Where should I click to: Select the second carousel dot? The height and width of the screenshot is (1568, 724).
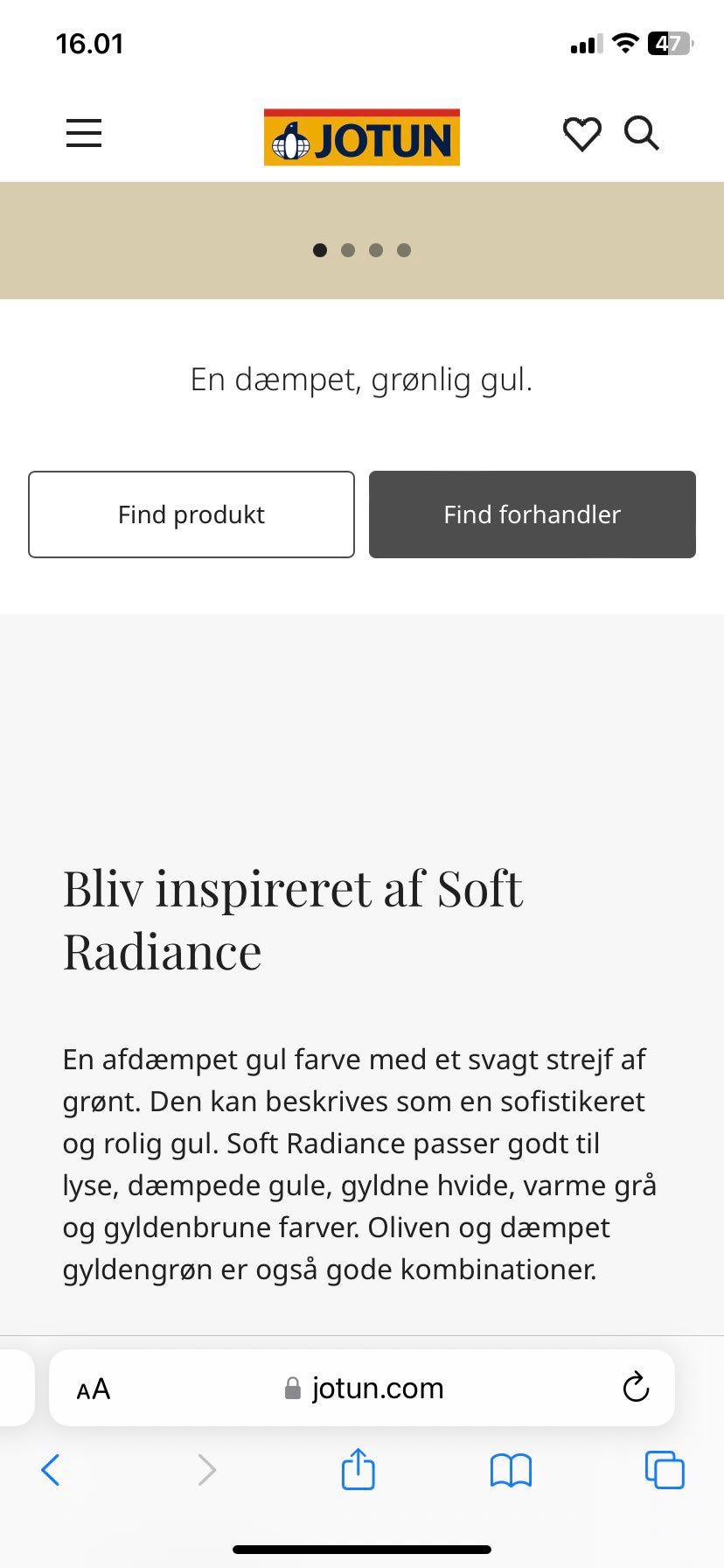(x=348, y=250)
